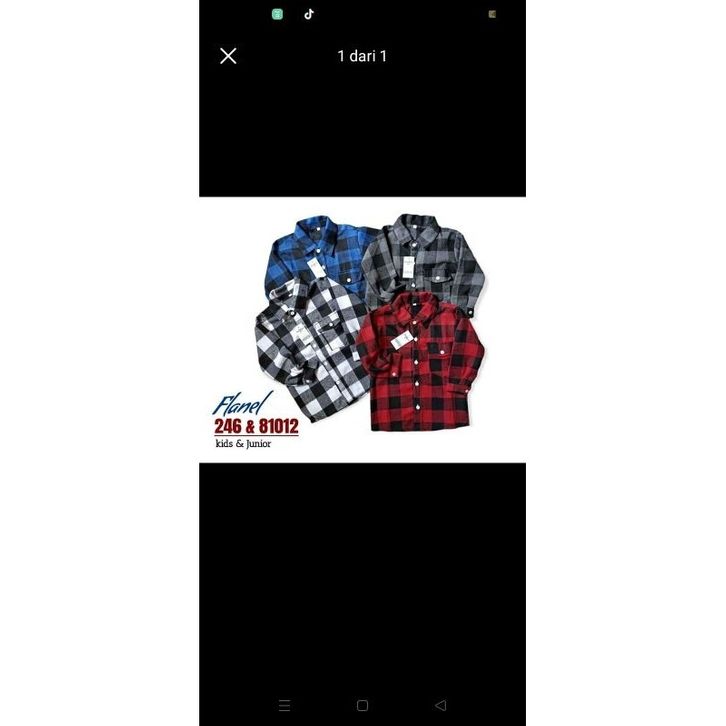Open the flannel shirts photo
The height and width of the screenshot is (726, 726).
[362, 329]
